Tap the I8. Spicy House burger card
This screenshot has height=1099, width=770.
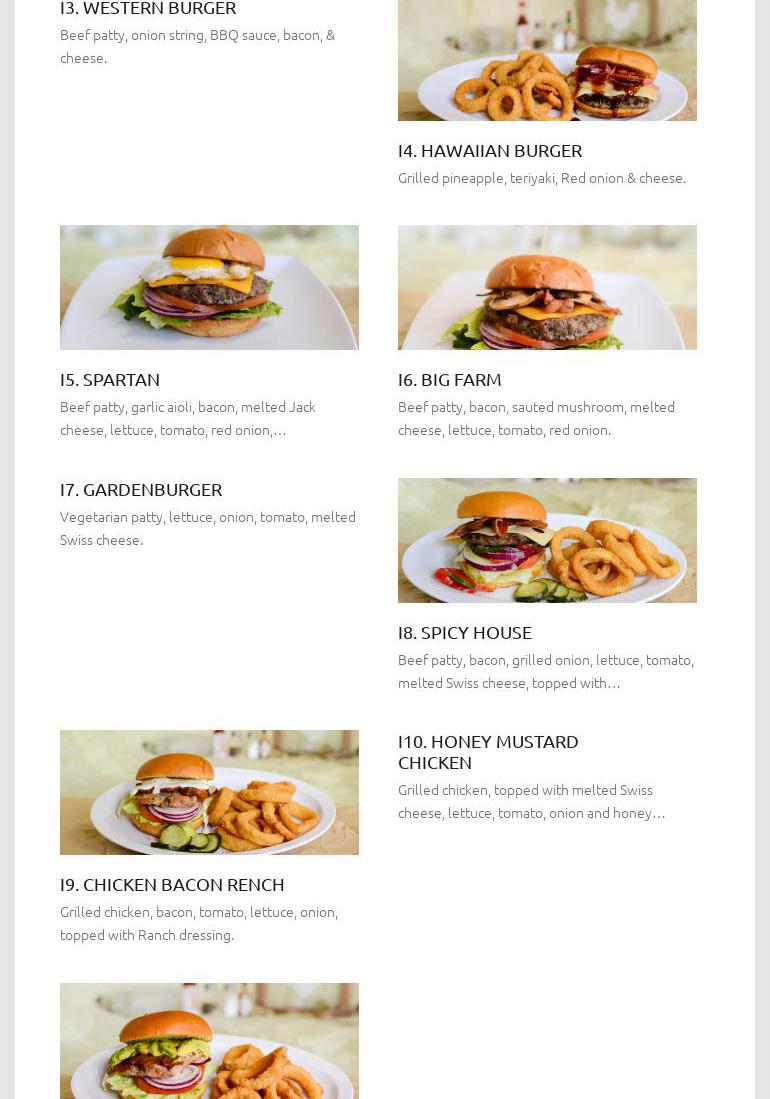click(x=464, y=633)
